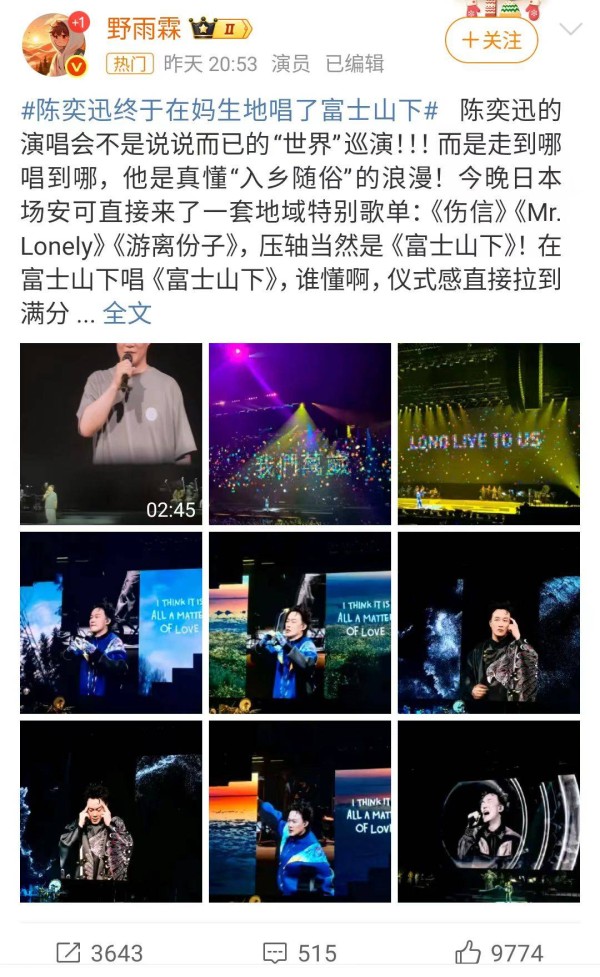Open the photo of singer holding head
600x977 pixels.
[x=111, y=811]
